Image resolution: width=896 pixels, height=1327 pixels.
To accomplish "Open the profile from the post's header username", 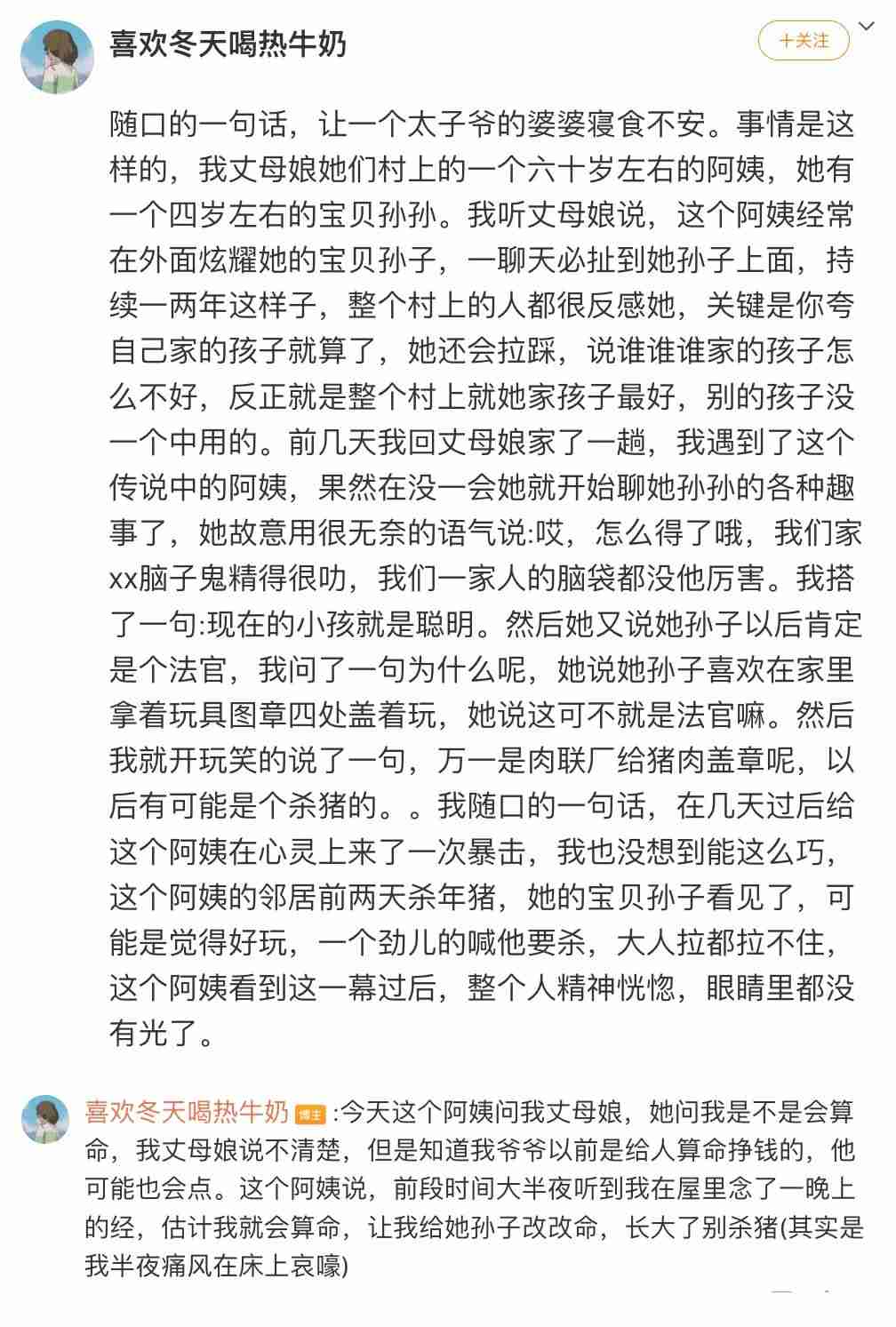I will coord(228,43).
